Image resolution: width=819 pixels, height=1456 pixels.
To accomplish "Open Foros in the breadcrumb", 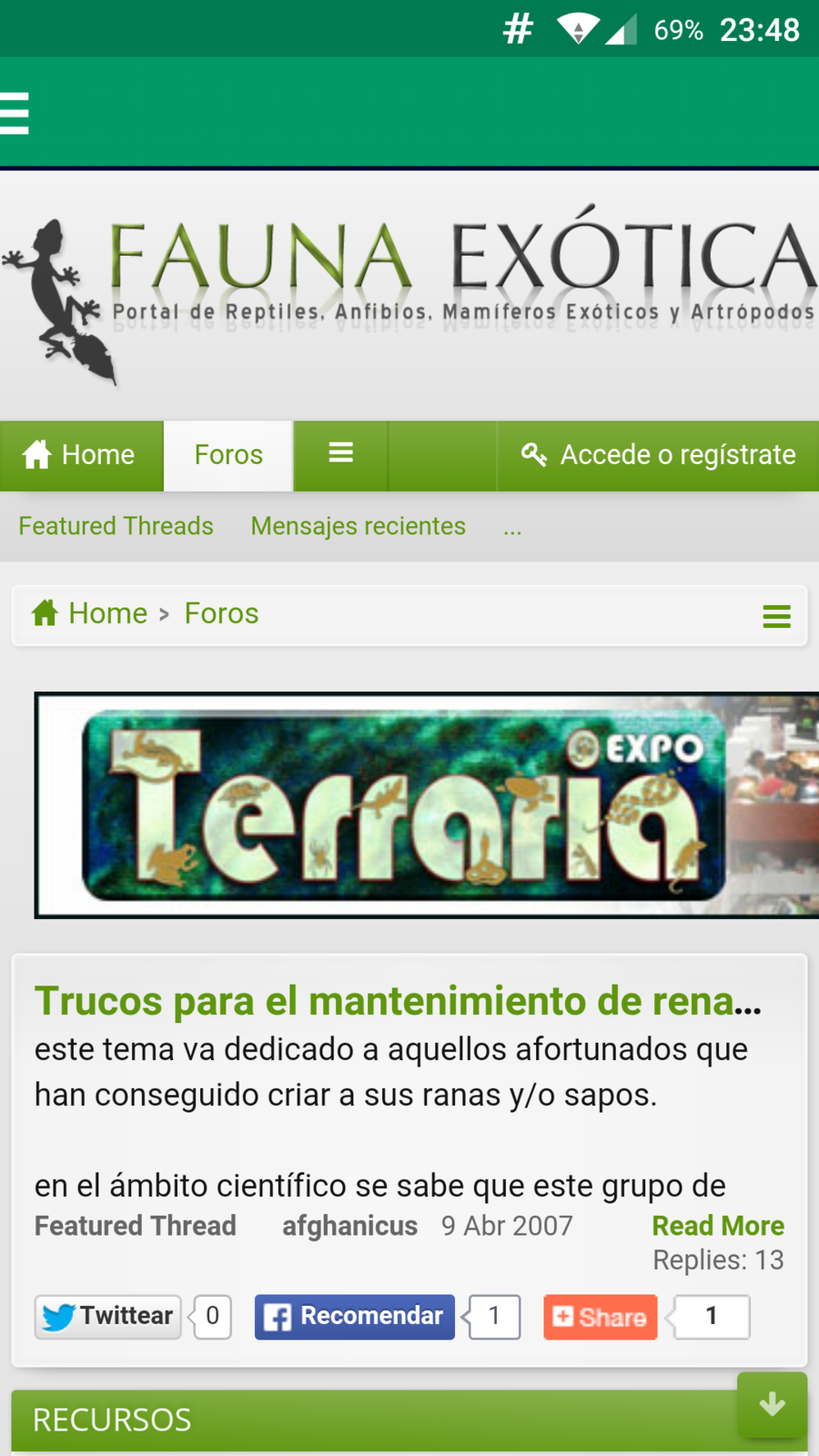I will [221, 613].
